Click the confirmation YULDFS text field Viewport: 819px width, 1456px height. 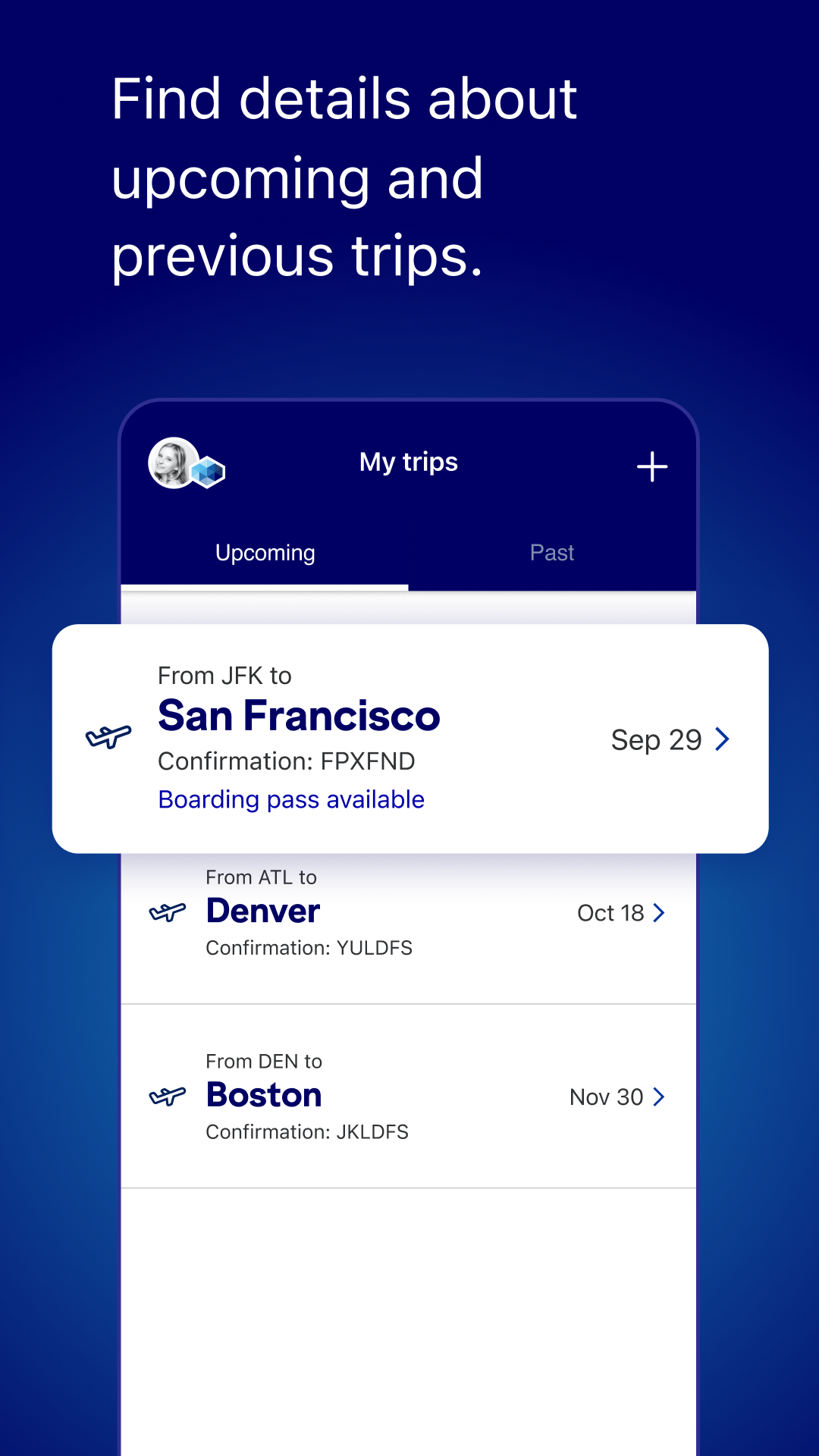pos(309,947)
